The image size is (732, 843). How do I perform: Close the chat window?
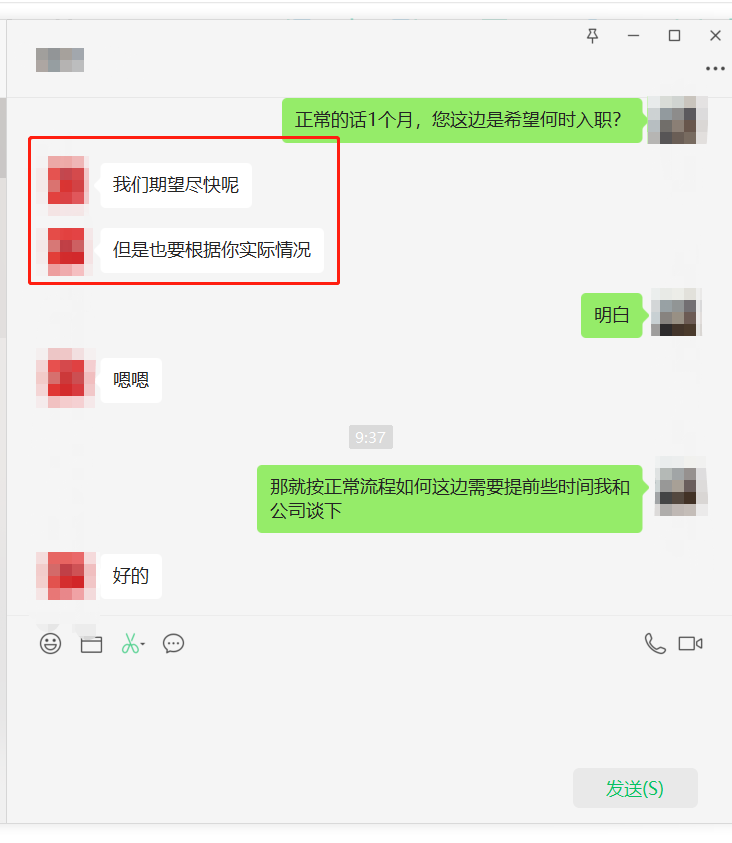click(x=715, y=36)
